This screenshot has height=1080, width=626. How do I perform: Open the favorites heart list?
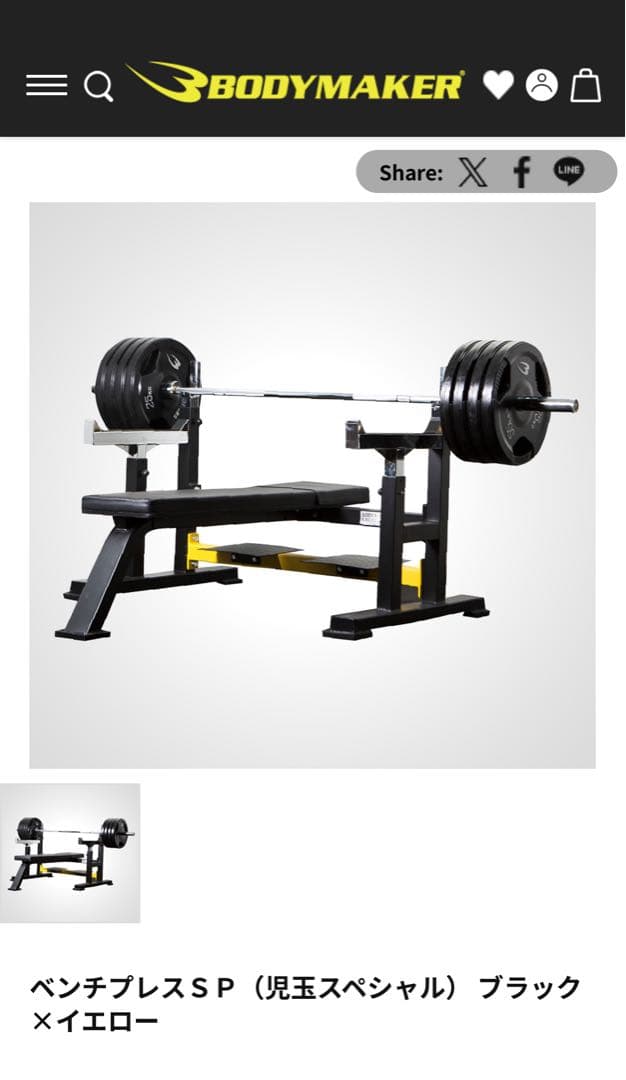[x=498, y=85]
